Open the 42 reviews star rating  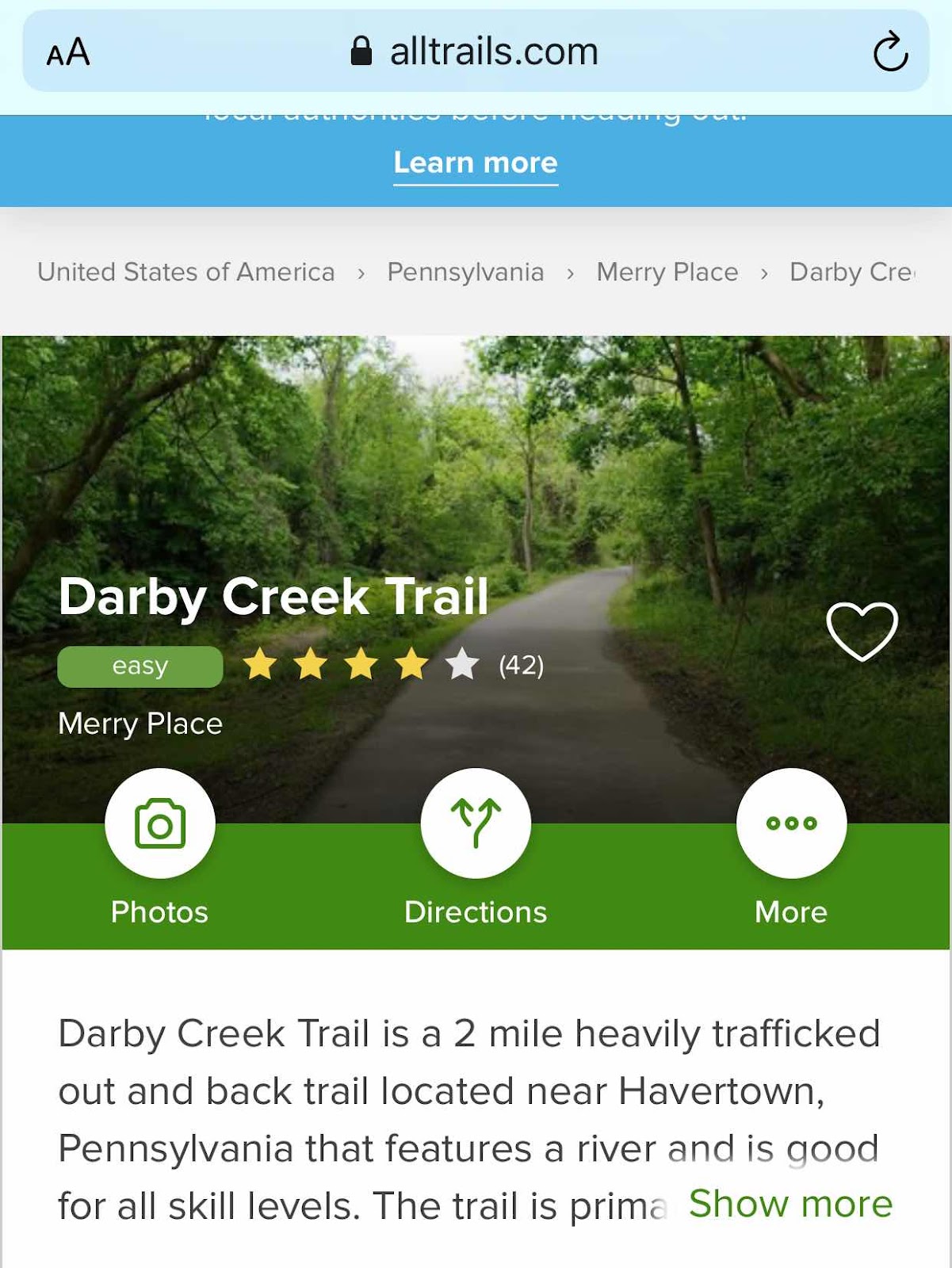393,665
